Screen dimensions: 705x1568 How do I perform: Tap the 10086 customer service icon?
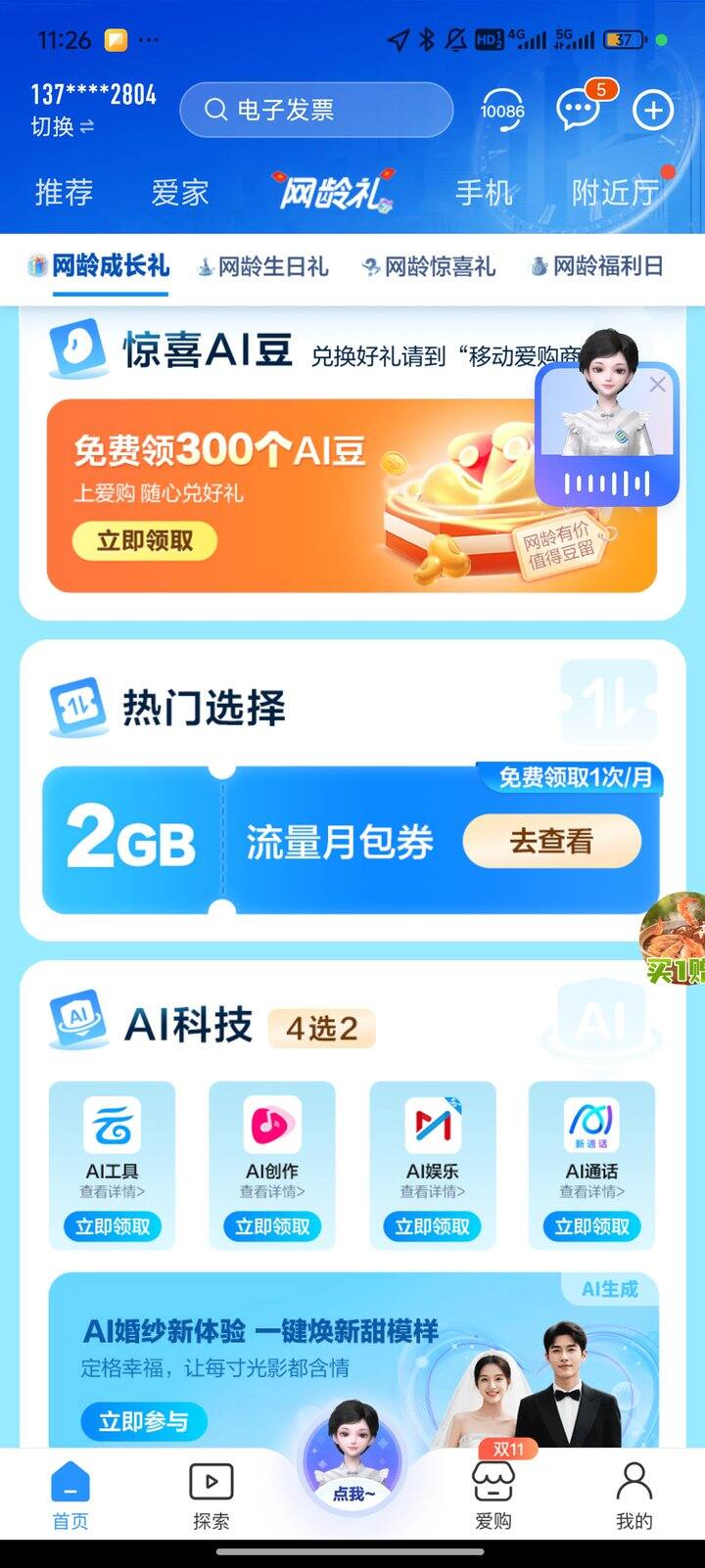click(502, 110)
